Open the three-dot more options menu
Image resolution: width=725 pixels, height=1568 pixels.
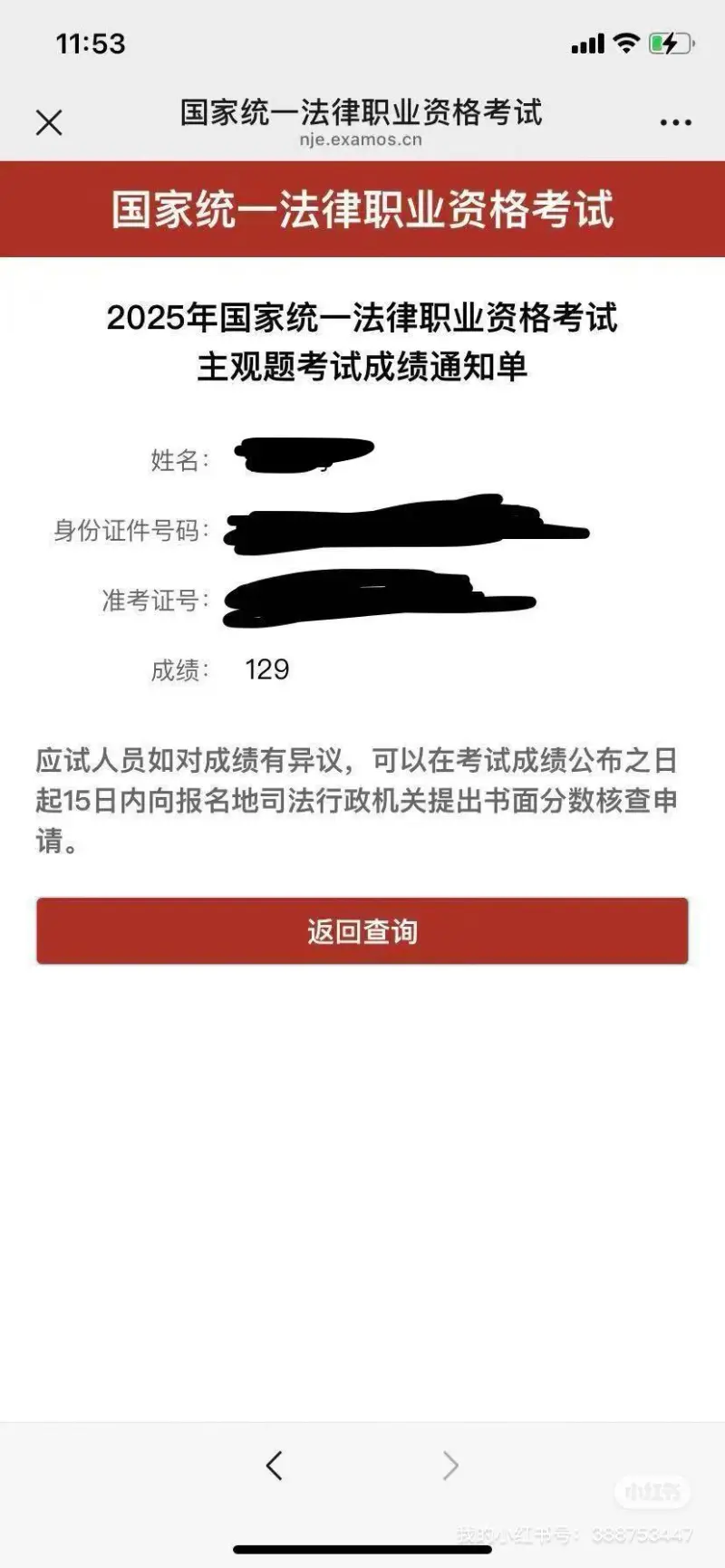click(x=675, y=122)
